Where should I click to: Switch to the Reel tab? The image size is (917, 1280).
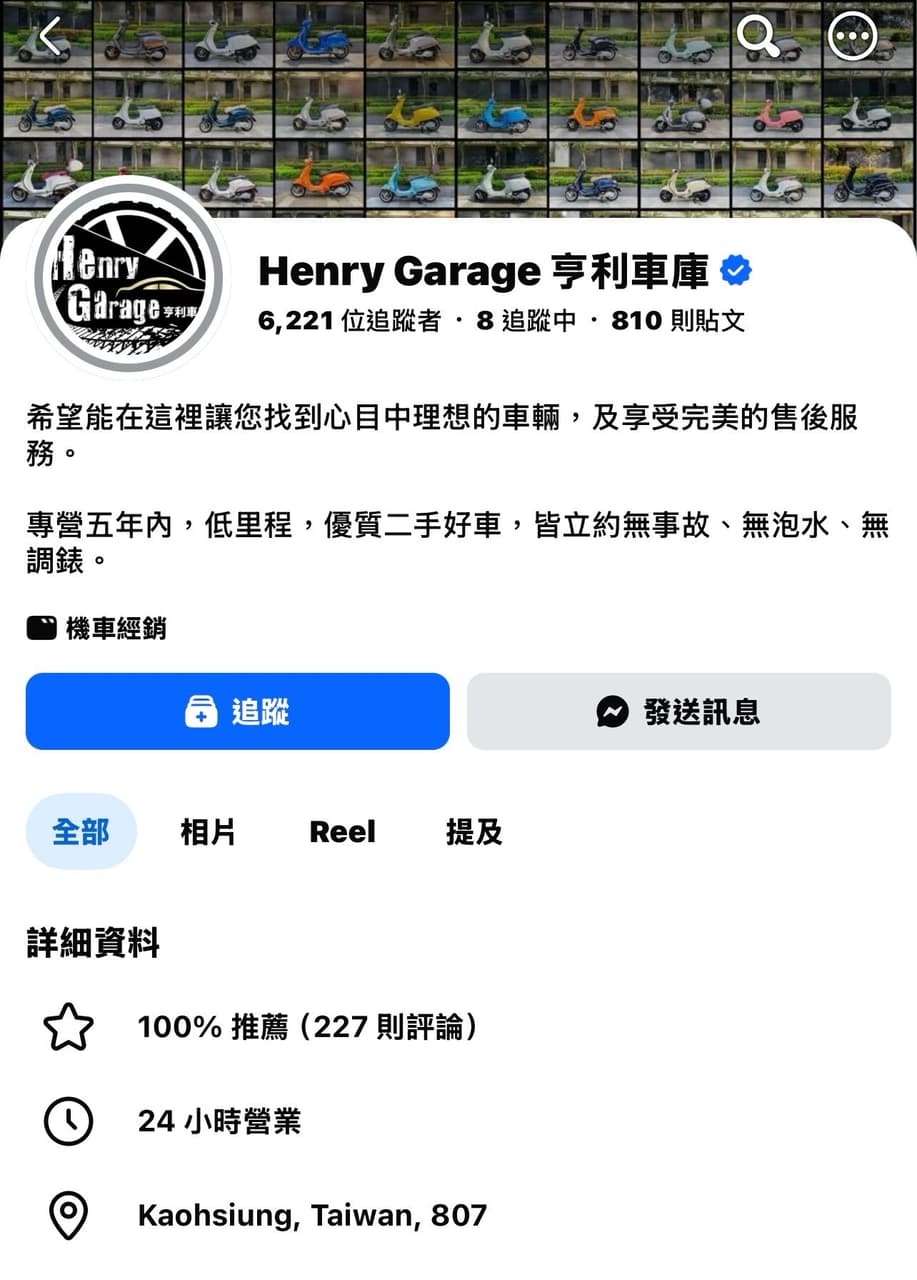click(x=343, y=831)
